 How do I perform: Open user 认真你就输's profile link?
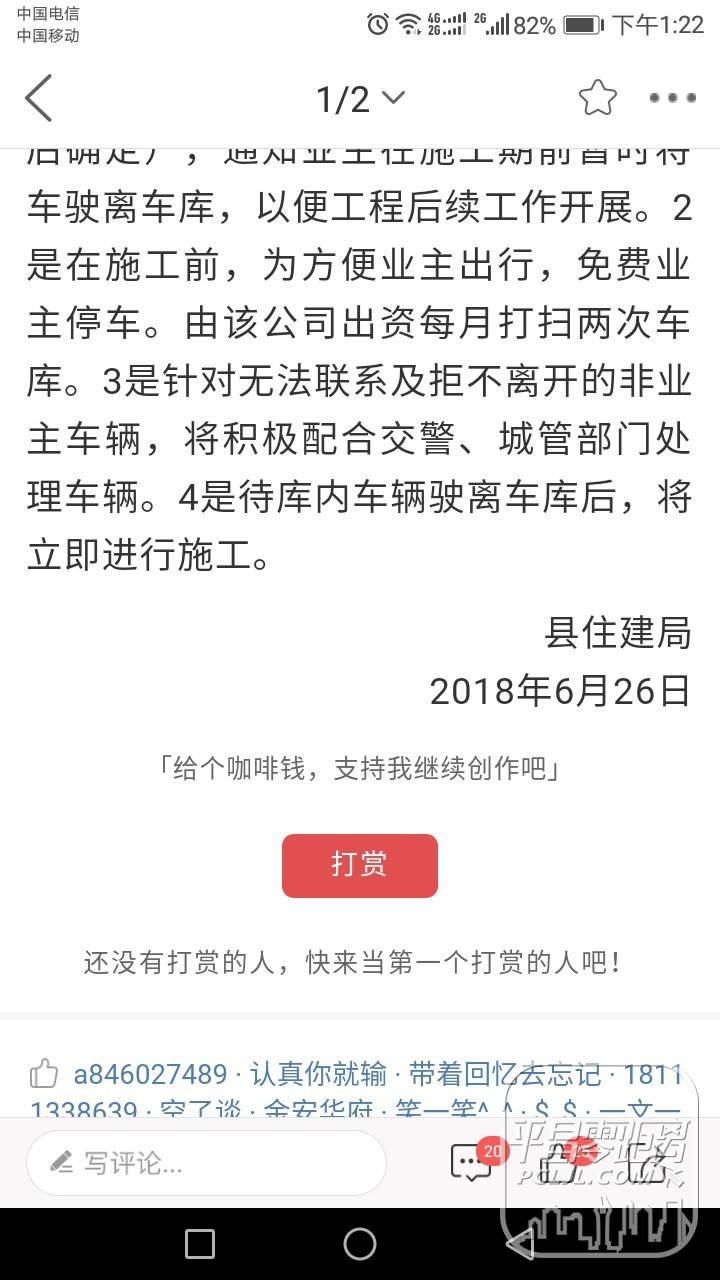(x=318, y=1075)
